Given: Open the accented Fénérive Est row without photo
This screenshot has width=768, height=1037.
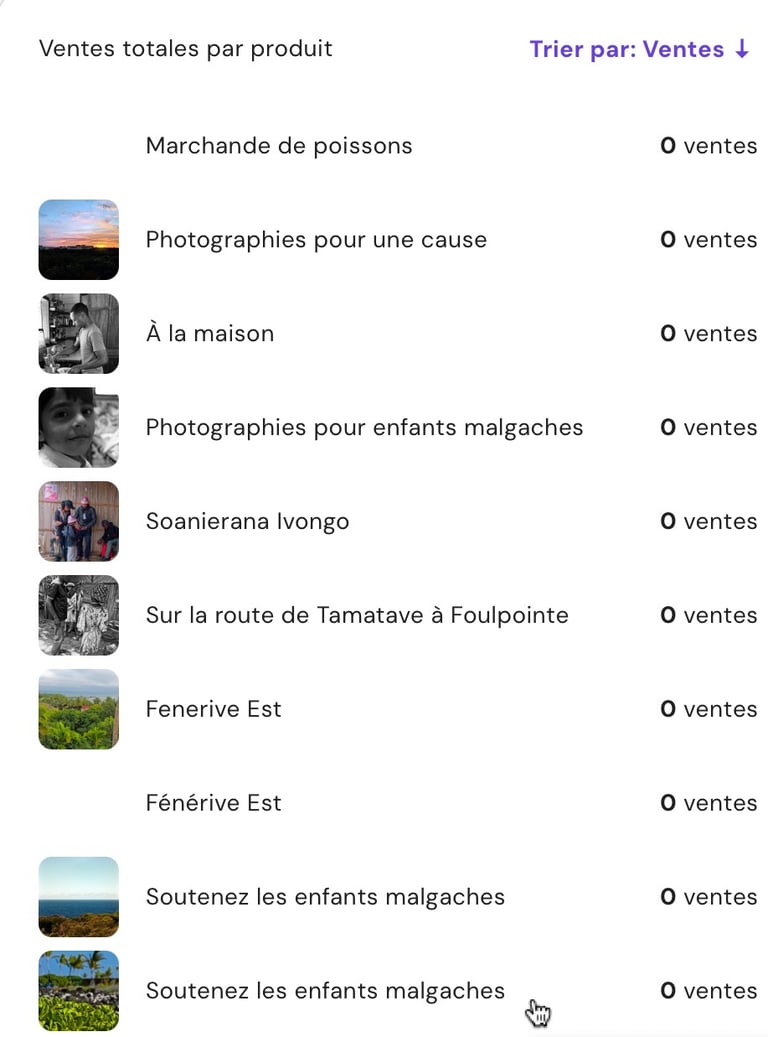Looking at the screenshot, I should click(213, 803).
